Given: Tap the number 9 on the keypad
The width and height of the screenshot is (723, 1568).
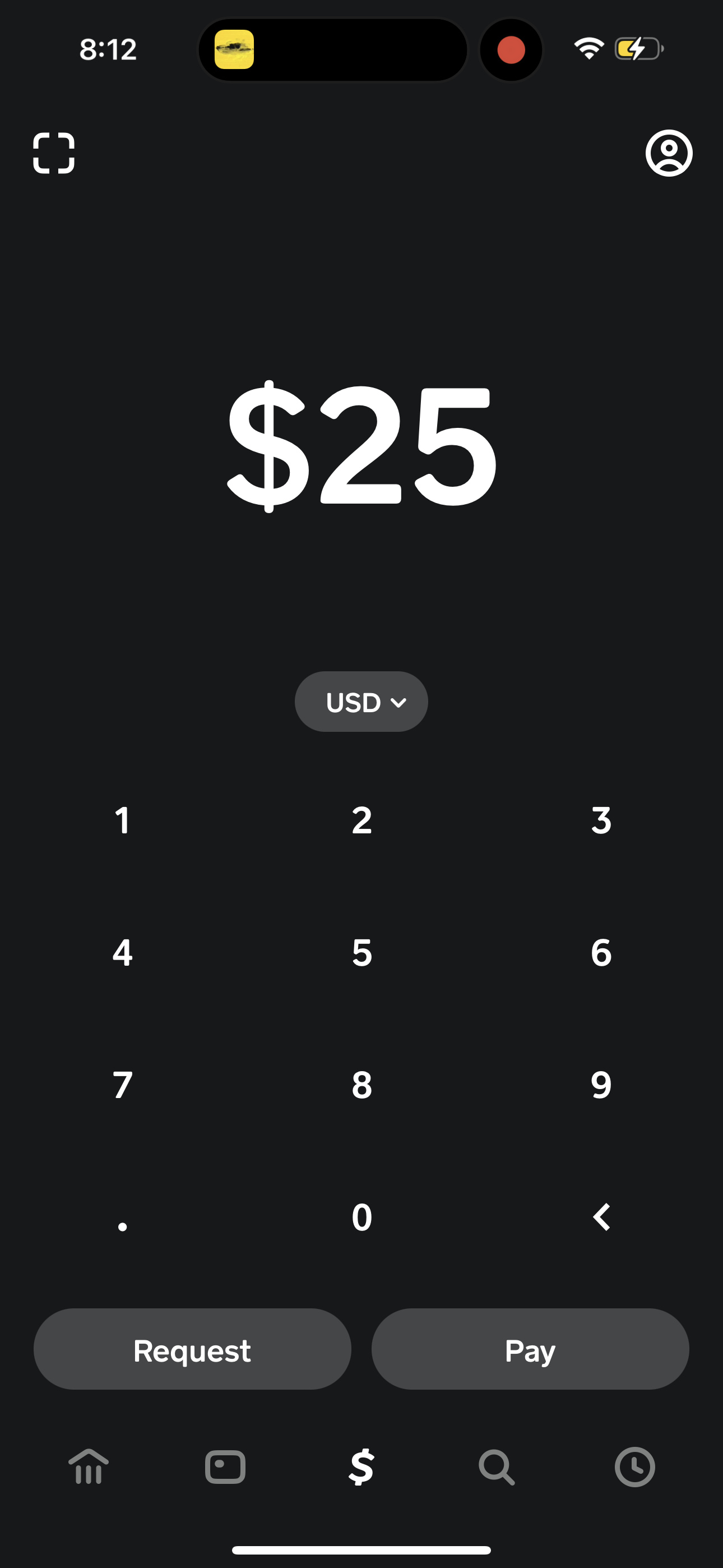Looking at the screenshot, I should (600, 1085).
